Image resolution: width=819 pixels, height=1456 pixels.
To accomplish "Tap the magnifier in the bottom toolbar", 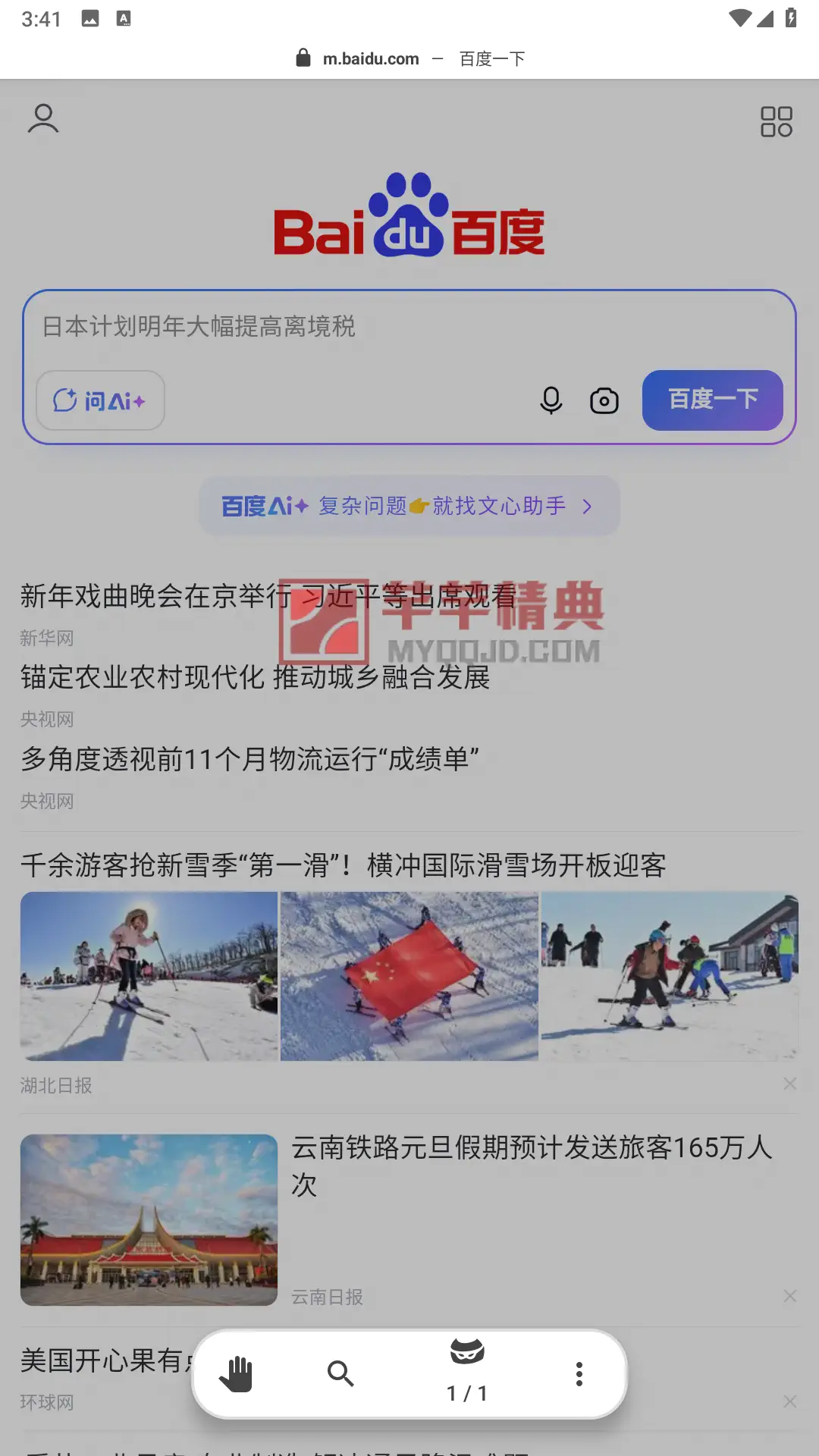I will point(340,1374).
